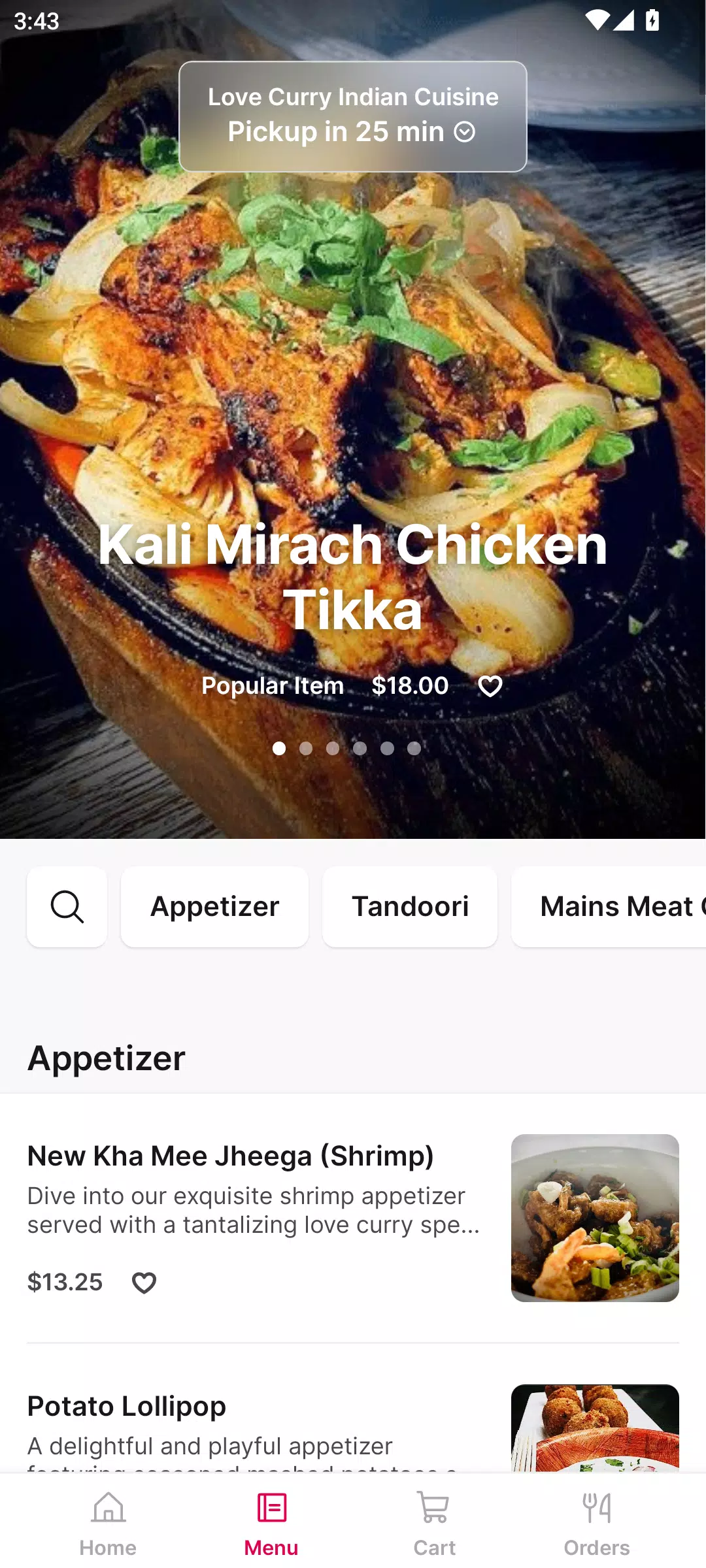Open the New Kha Mee Jheega (Shrimp) item
The height and width of the screenshot is (1568, 706).
(x=353, y=1218)
